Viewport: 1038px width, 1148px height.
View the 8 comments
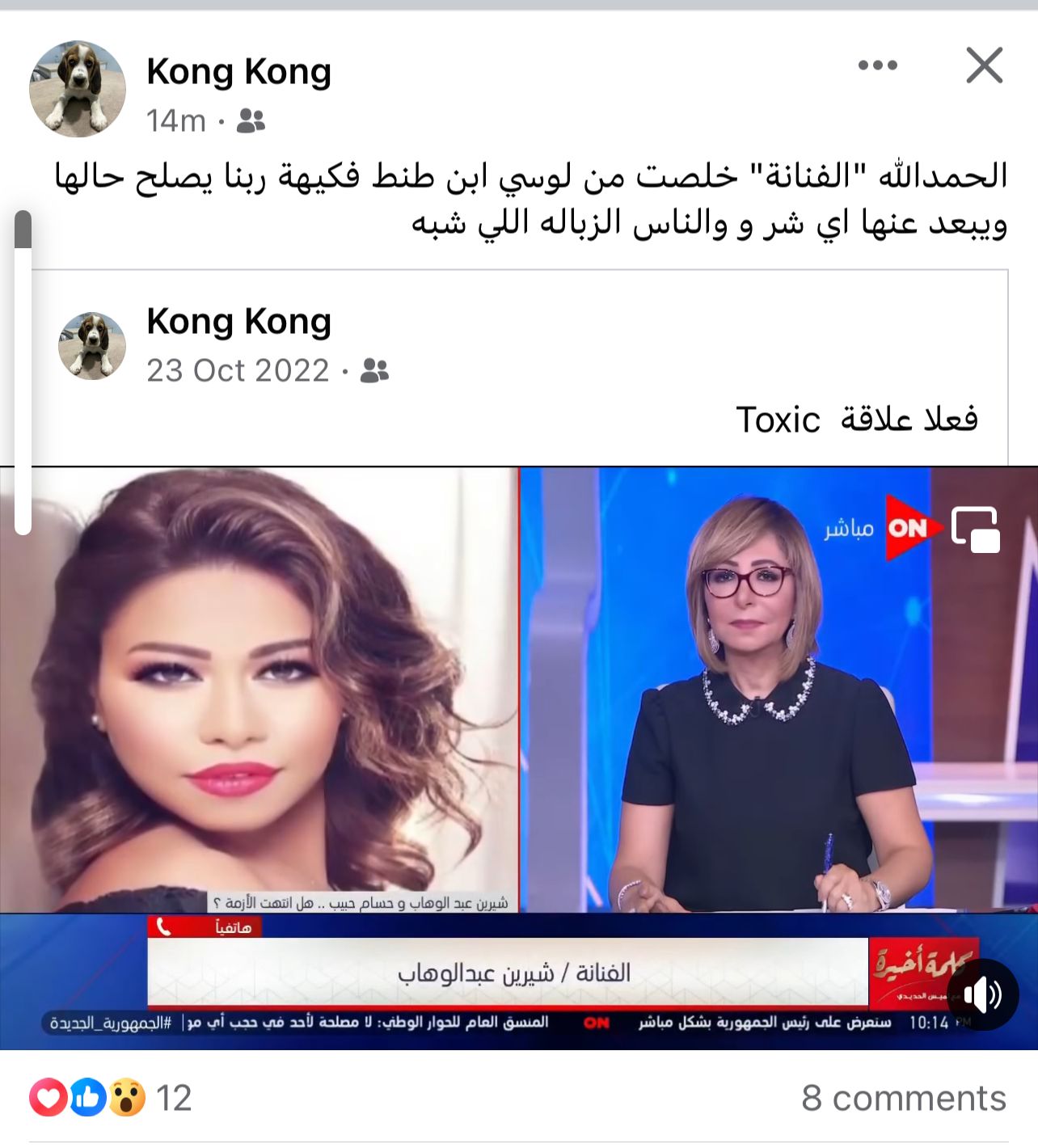(903, 1098)
